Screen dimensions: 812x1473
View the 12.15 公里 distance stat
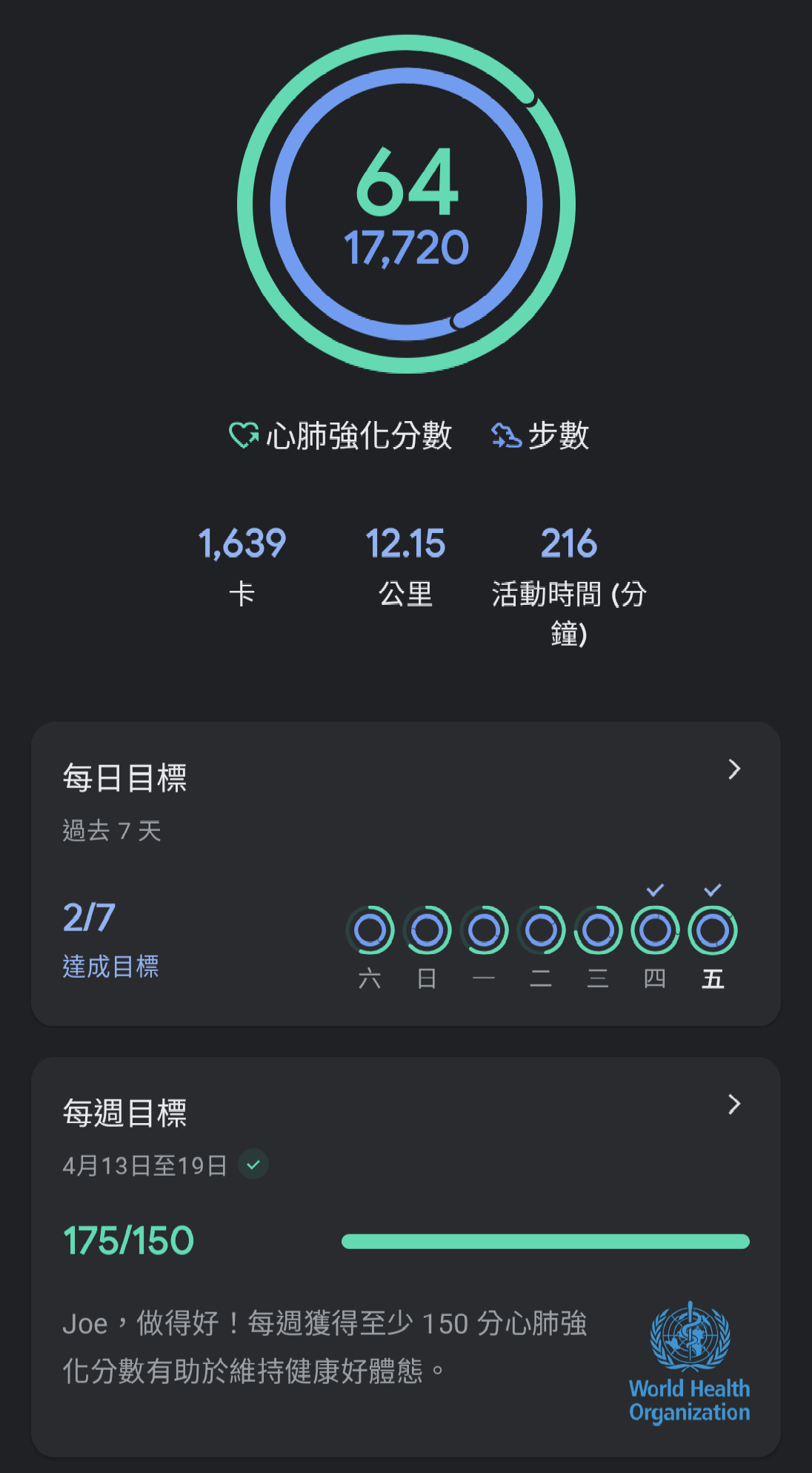pos(406,566)
